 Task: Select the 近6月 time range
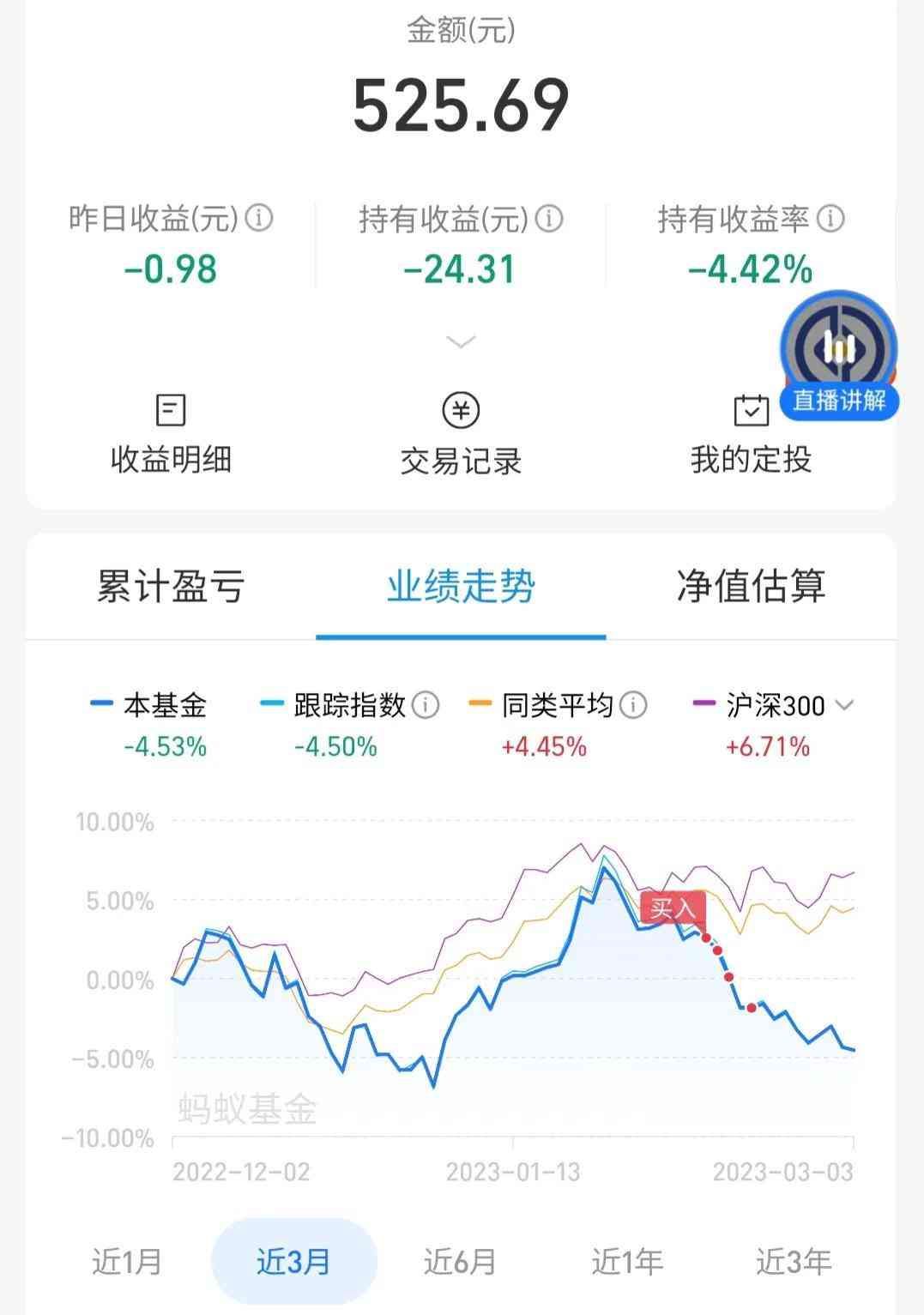(459, 1261)
